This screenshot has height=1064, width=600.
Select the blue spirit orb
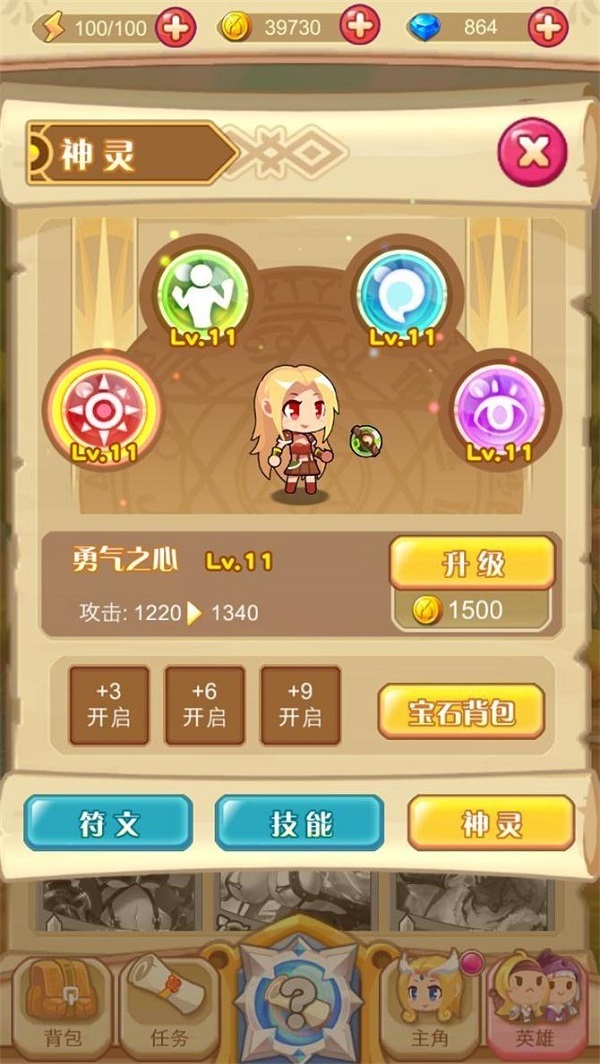401,290
